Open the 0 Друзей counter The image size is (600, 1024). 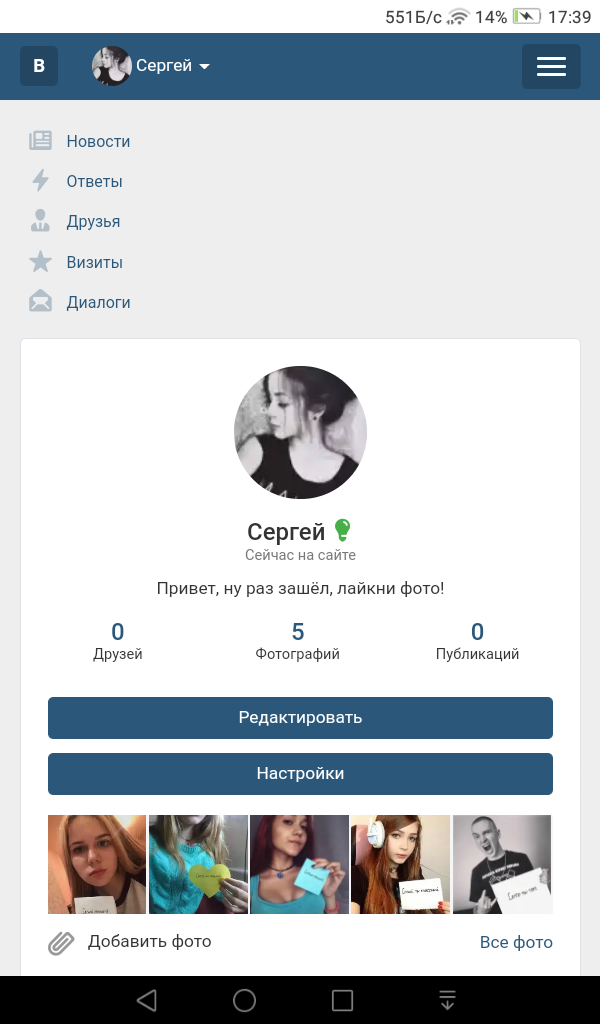pos(118,641)
